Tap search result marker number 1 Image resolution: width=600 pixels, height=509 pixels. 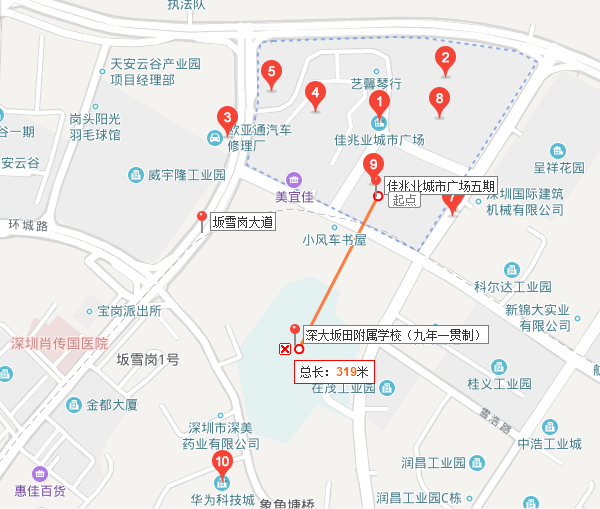click(x=379, y=101)
